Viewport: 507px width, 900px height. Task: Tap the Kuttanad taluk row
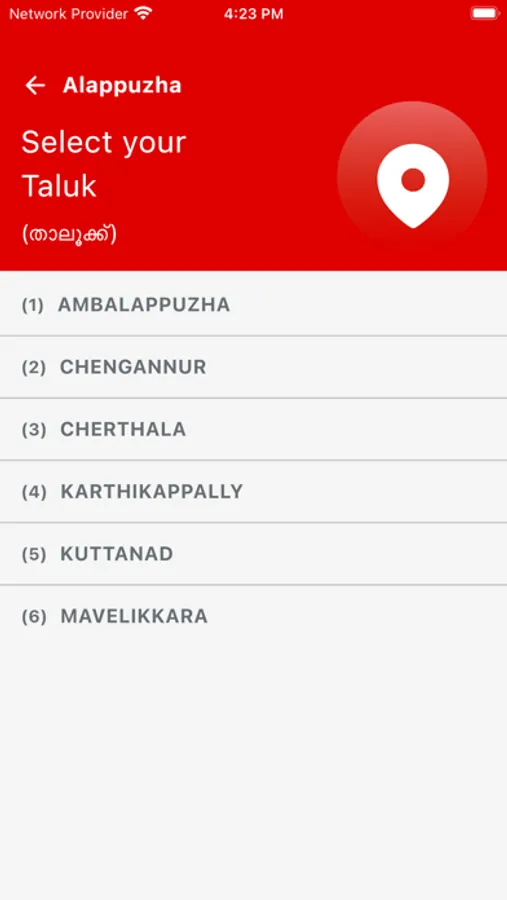[x=253, y=554]
